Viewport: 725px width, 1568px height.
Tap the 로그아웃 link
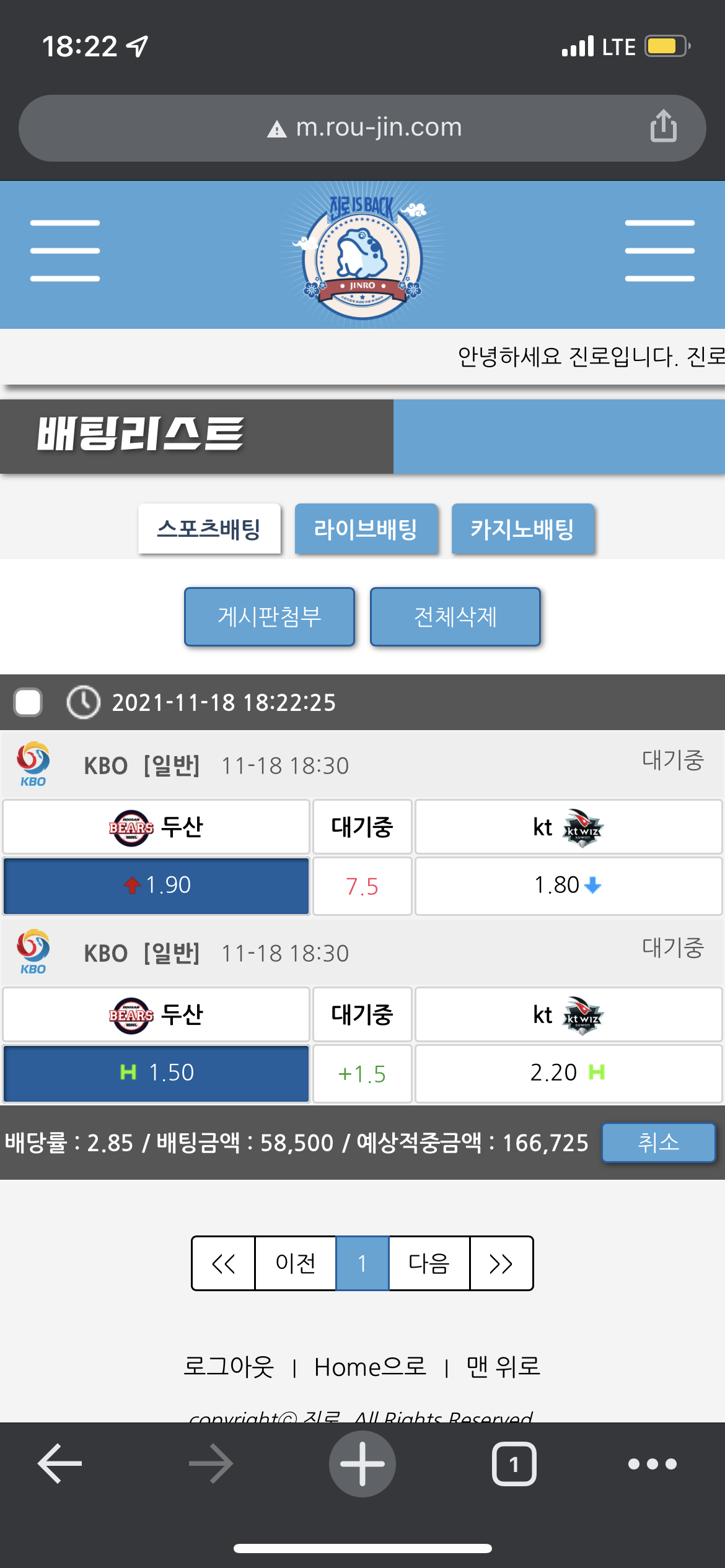229,1367
